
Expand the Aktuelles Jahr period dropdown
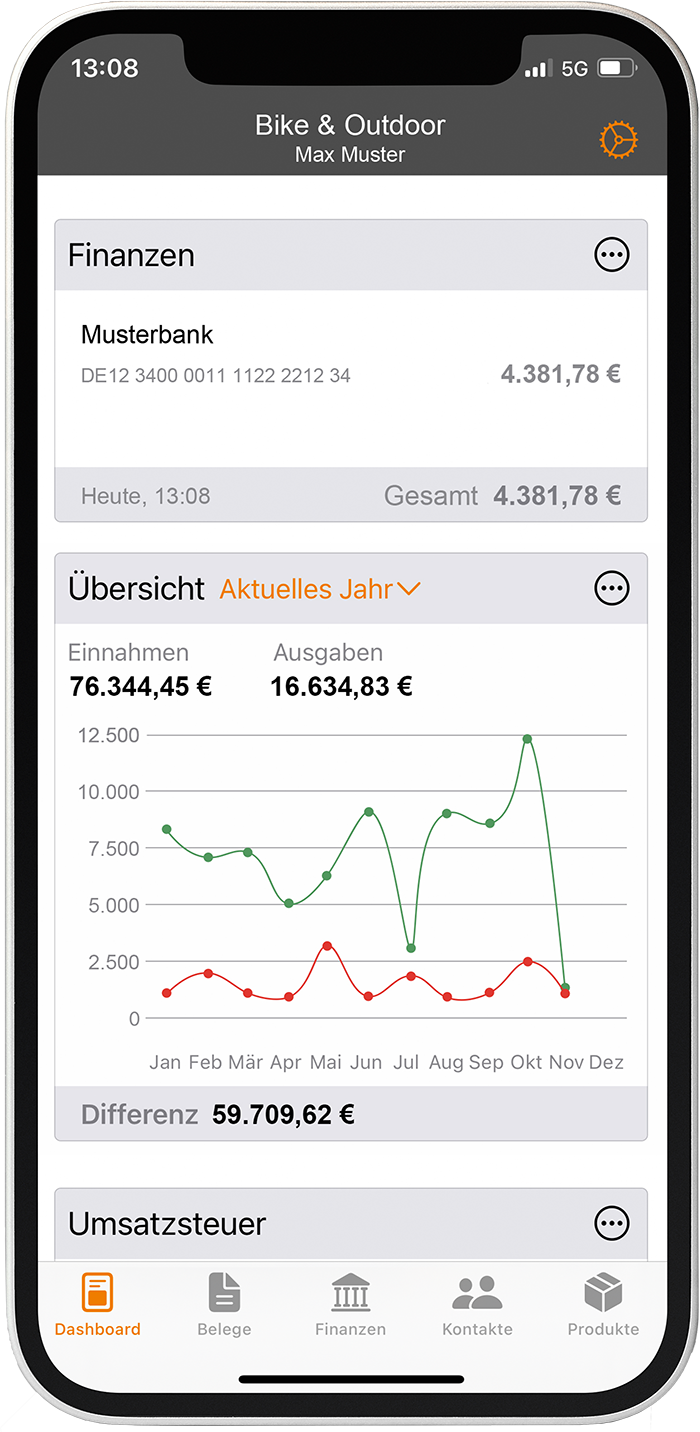[320, 589]
